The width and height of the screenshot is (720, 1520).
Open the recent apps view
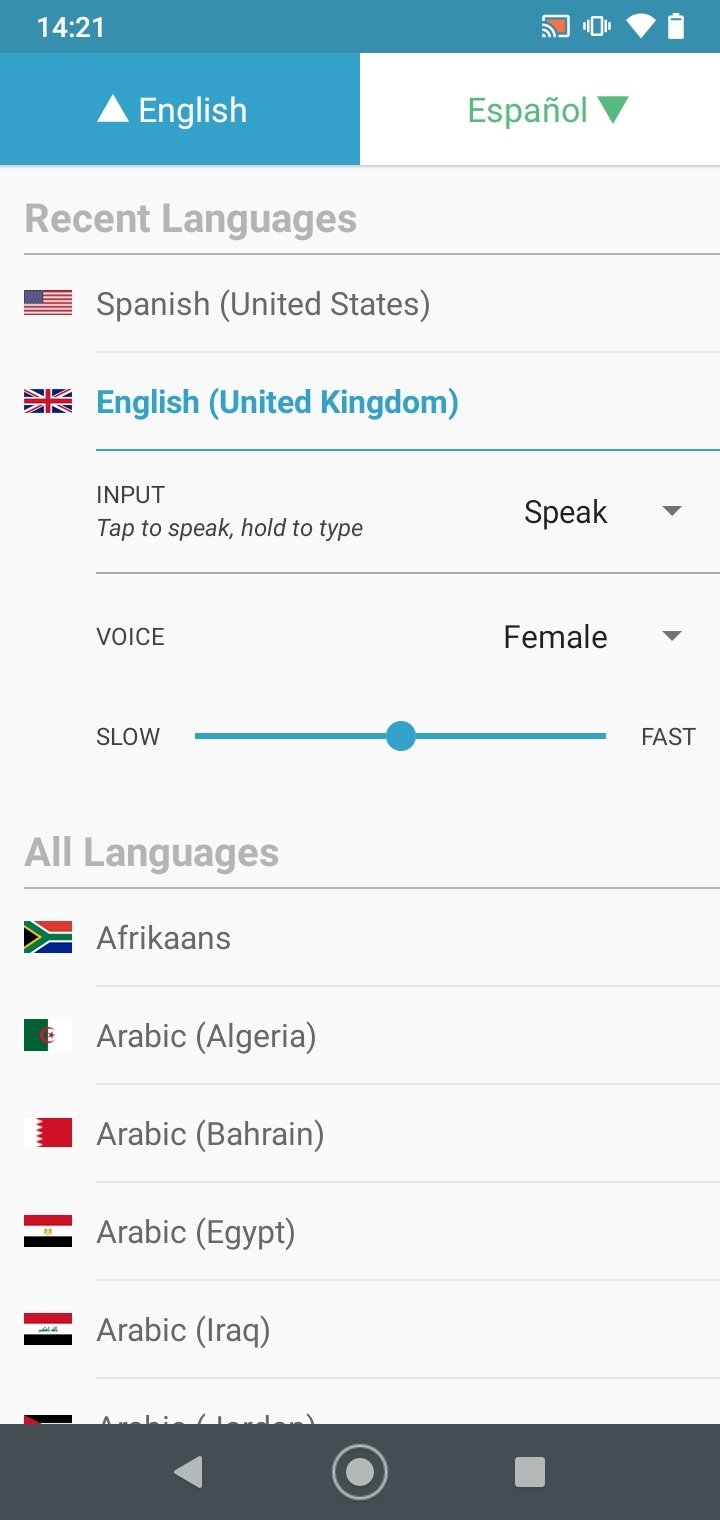[529, 1472]
